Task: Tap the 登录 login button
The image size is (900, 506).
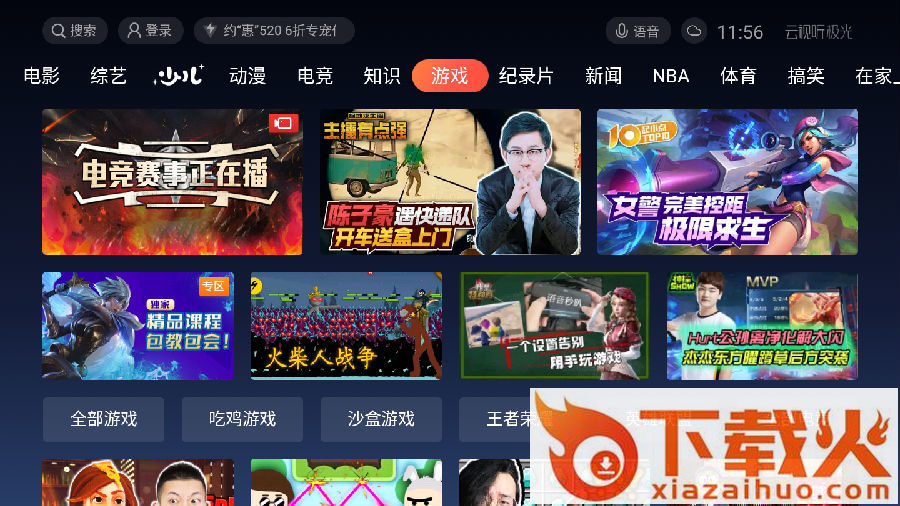Action: [150, 31]
